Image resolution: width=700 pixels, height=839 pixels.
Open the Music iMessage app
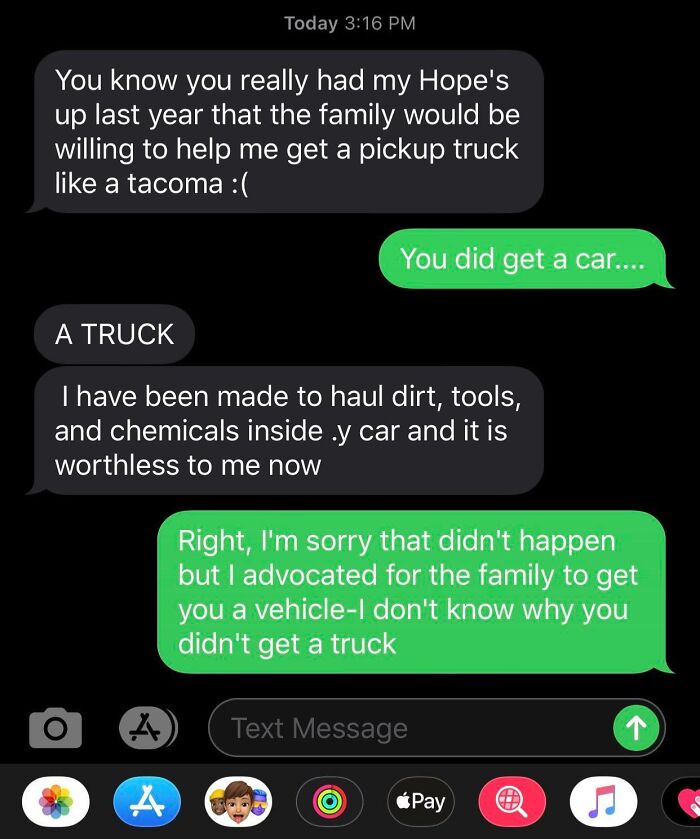coord(603,801)
